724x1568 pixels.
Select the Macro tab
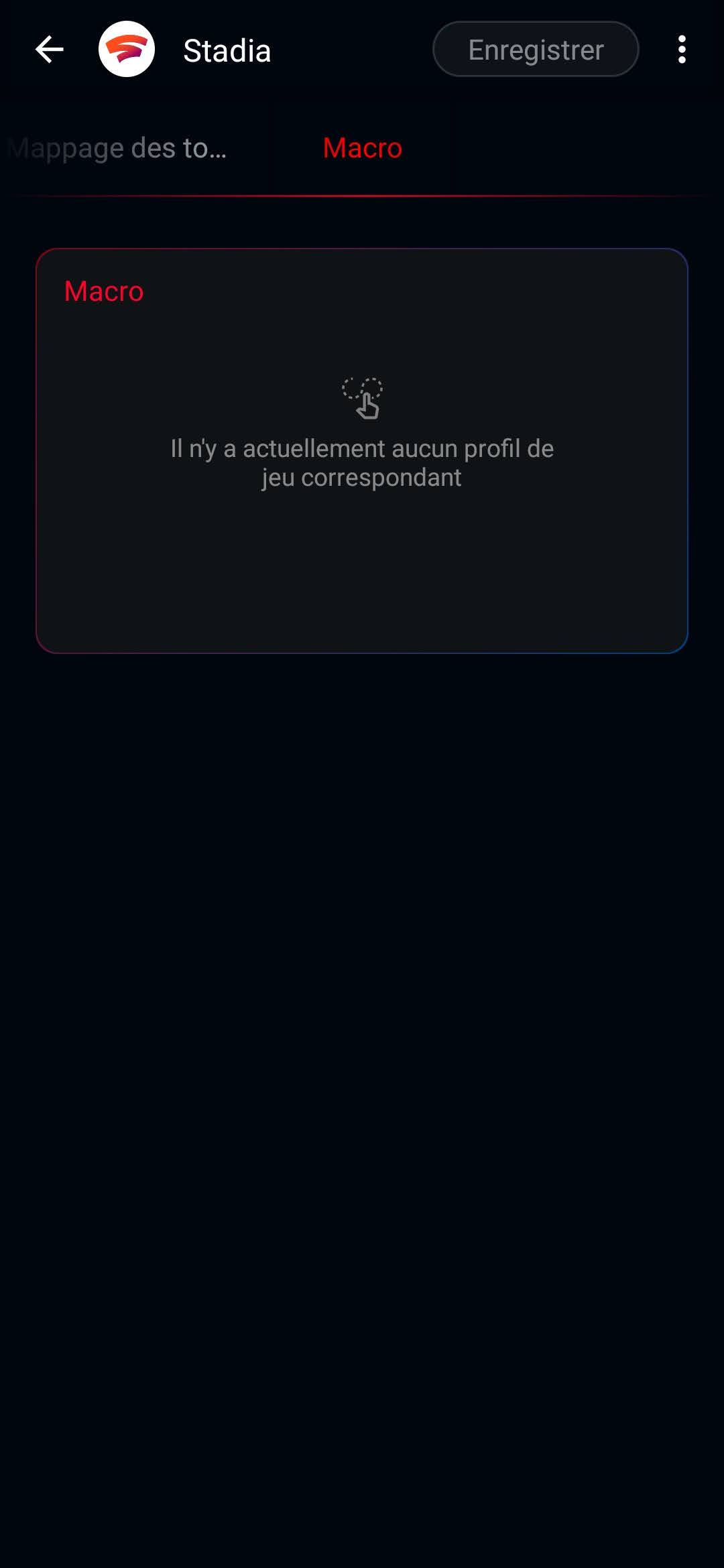point(362,148)
